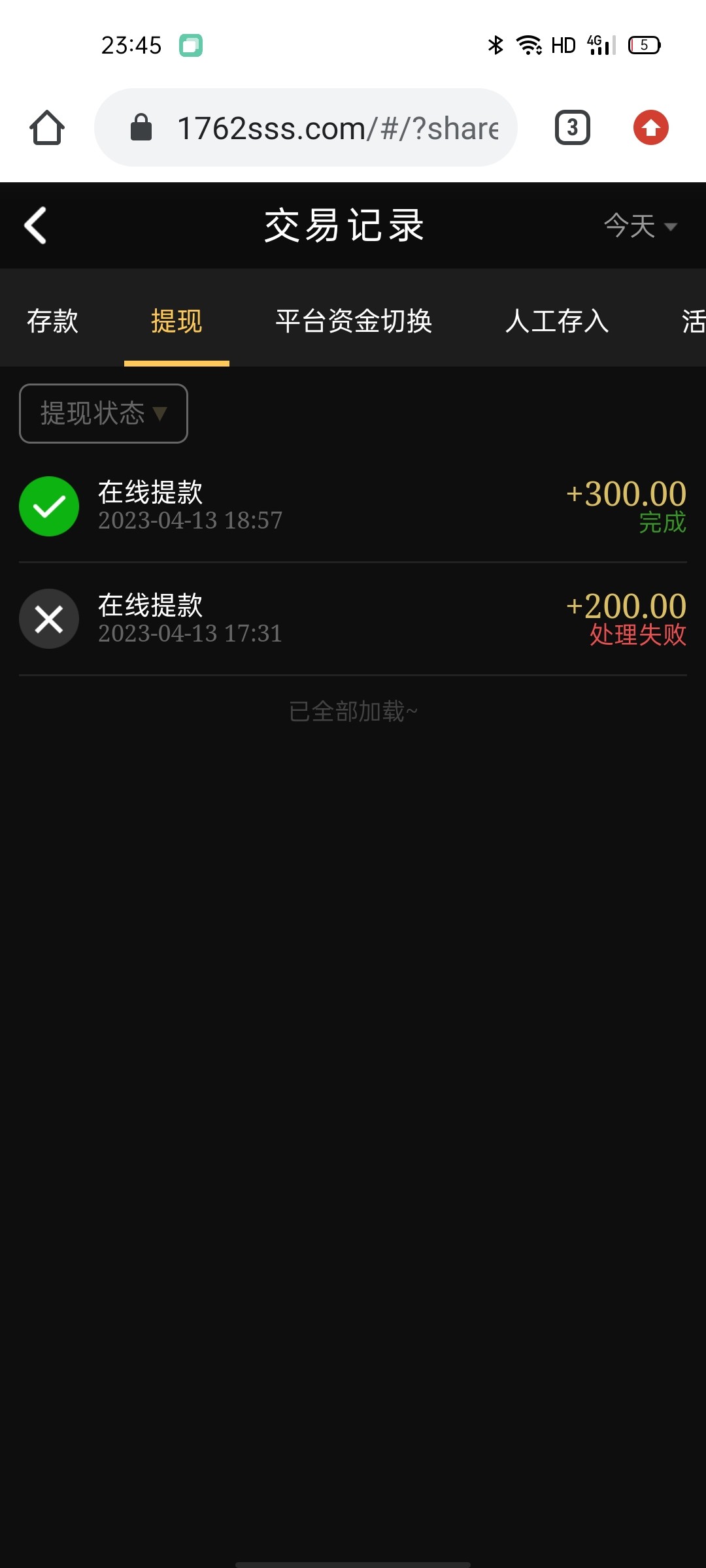
Task: Tap the green checkmark on completed withdrawal
Action: [49, 506]
